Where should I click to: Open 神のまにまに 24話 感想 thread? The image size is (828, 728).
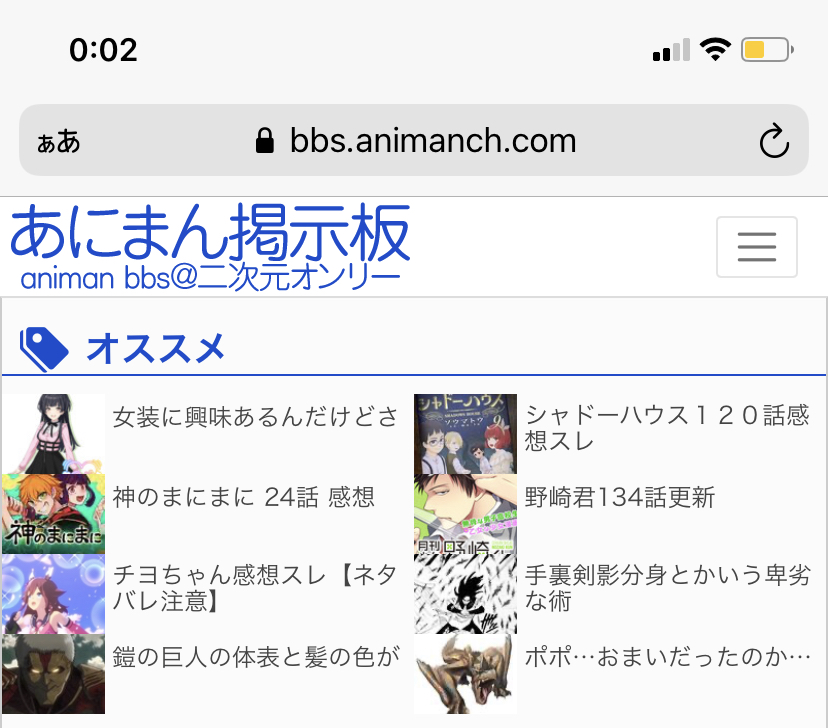coord(243,496)
